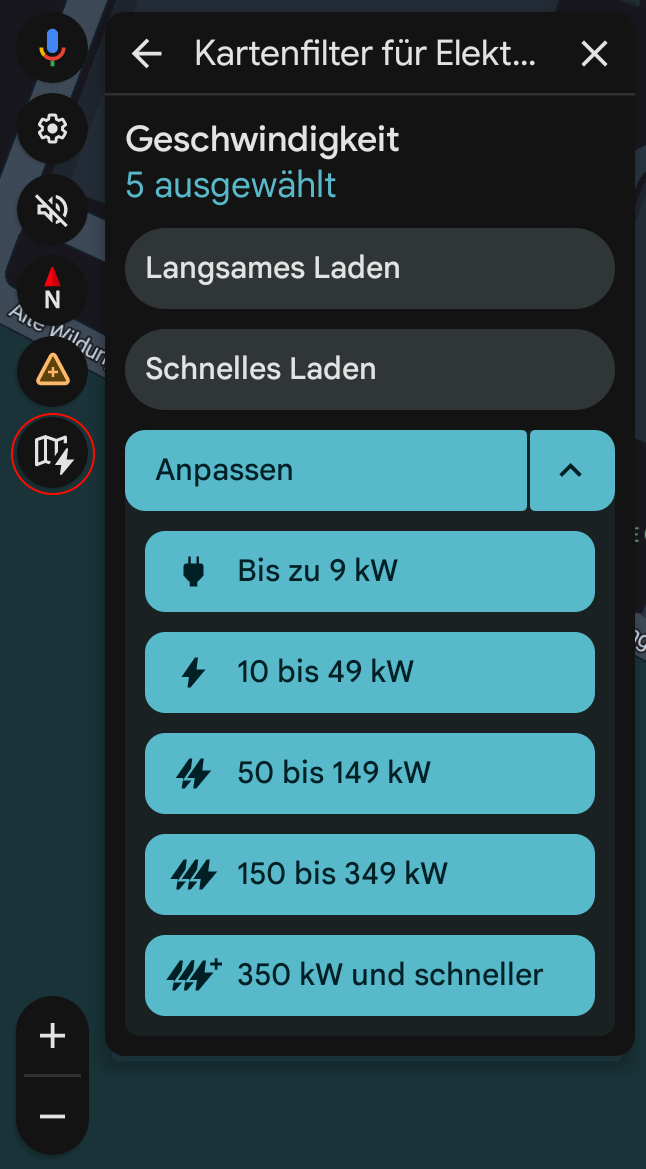Screen dimensions: 646x1169
Task: Uncheck 150 bis 349 kW speed
Action: pos(369,874)
